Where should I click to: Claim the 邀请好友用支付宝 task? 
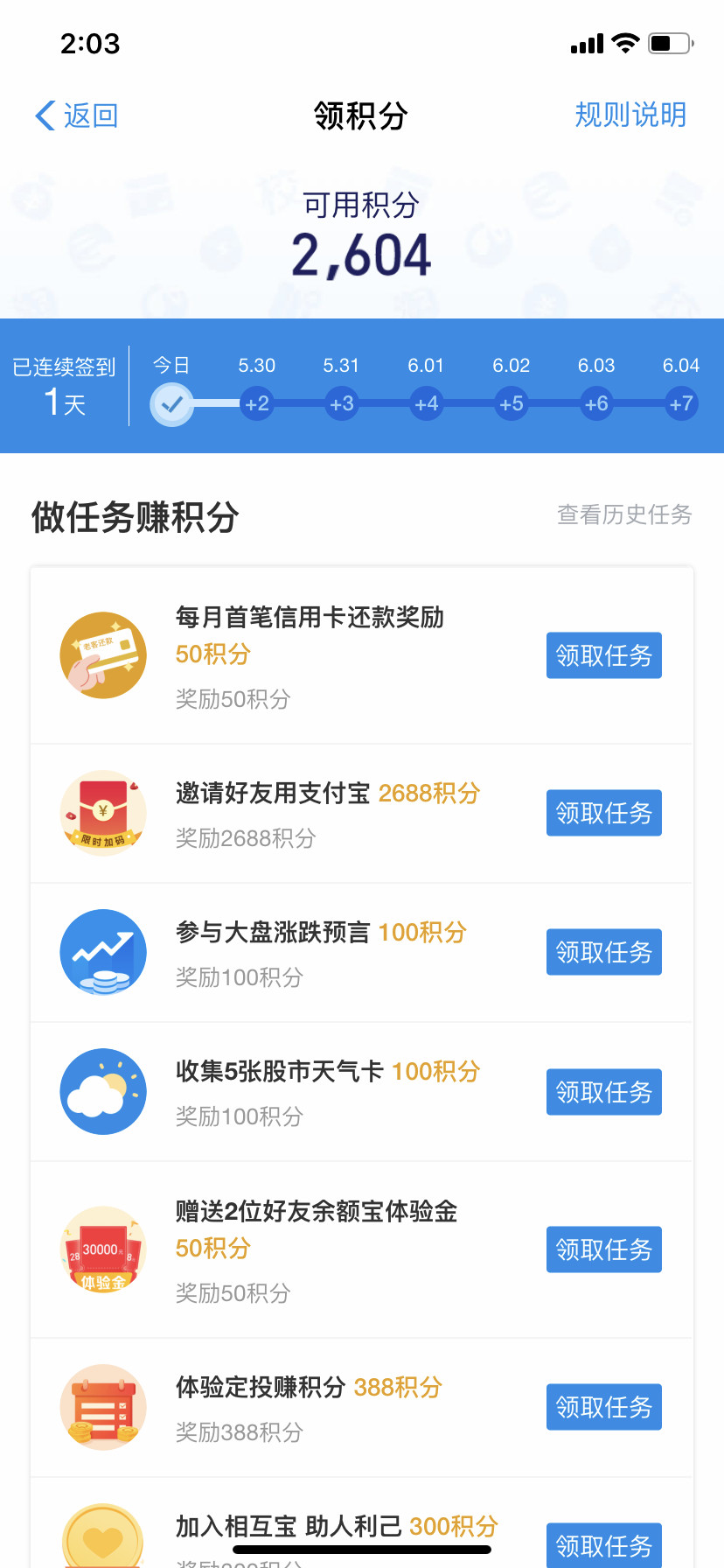(603, 813)
